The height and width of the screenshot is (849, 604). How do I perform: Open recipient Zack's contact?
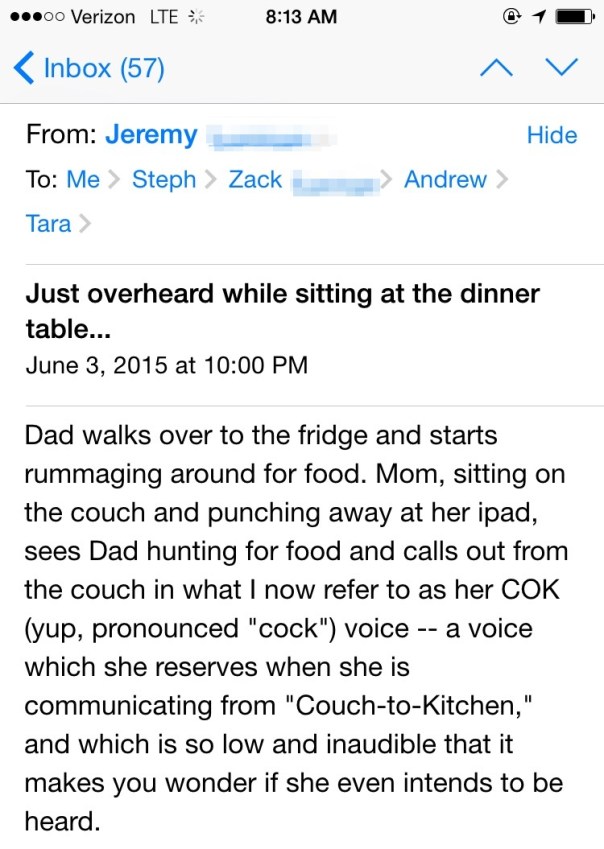pyautogui.click(x=256, y=180)
